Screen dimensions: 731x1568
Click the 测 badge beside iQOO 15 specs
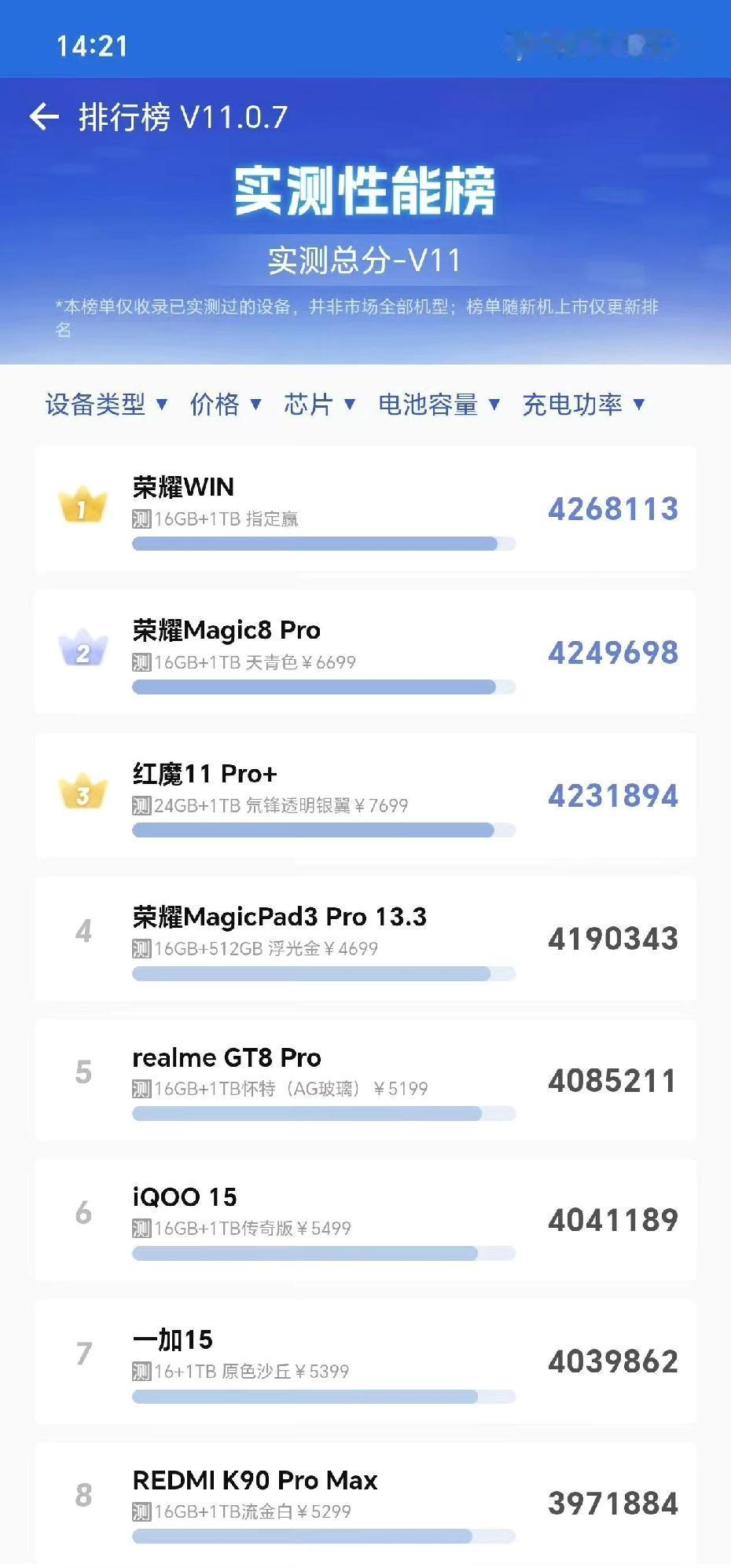pos(142,1227)
